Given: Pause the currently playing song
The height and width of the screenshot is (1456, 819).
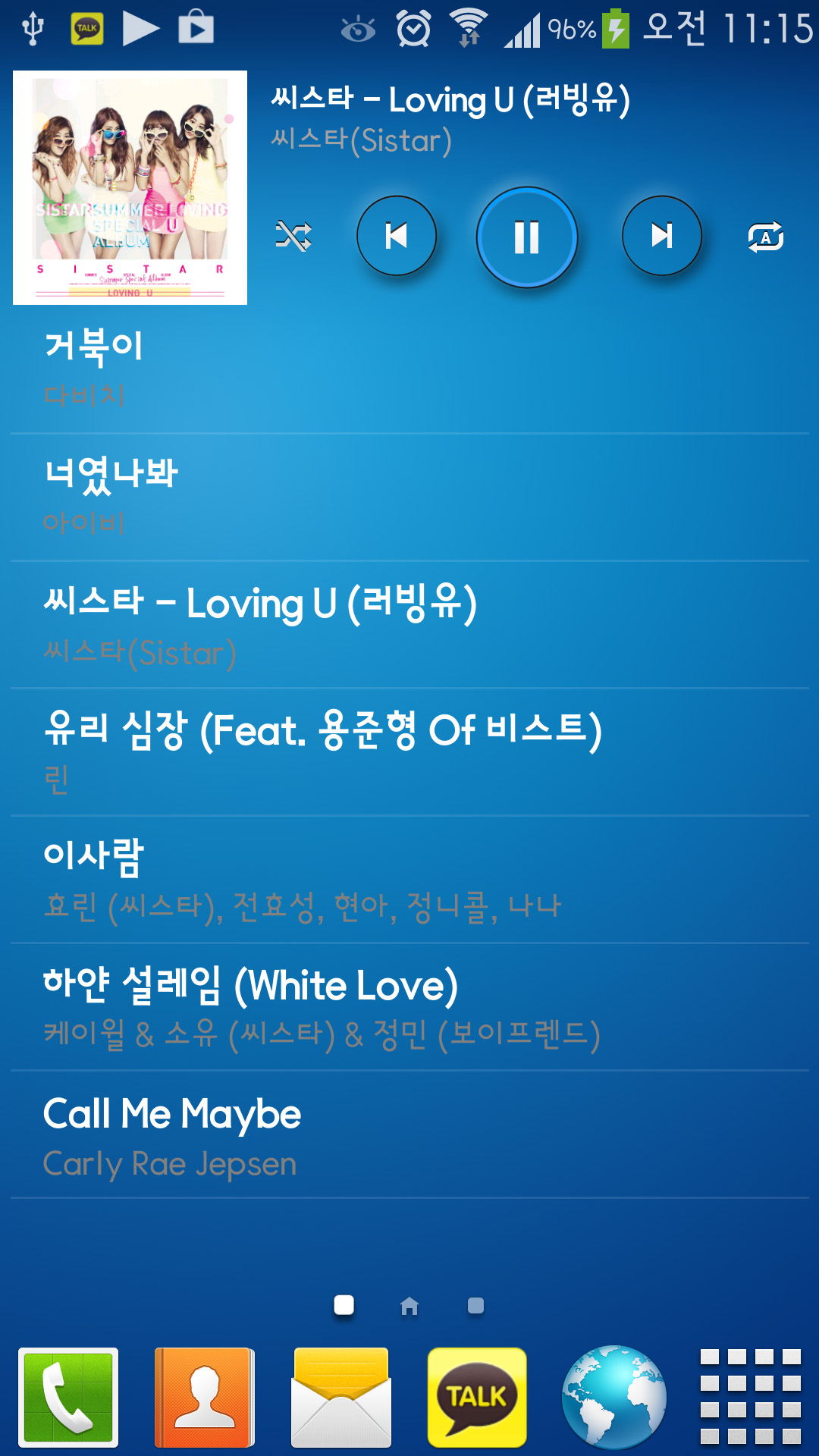Looking at the screenshot, I should coord(526,237).
